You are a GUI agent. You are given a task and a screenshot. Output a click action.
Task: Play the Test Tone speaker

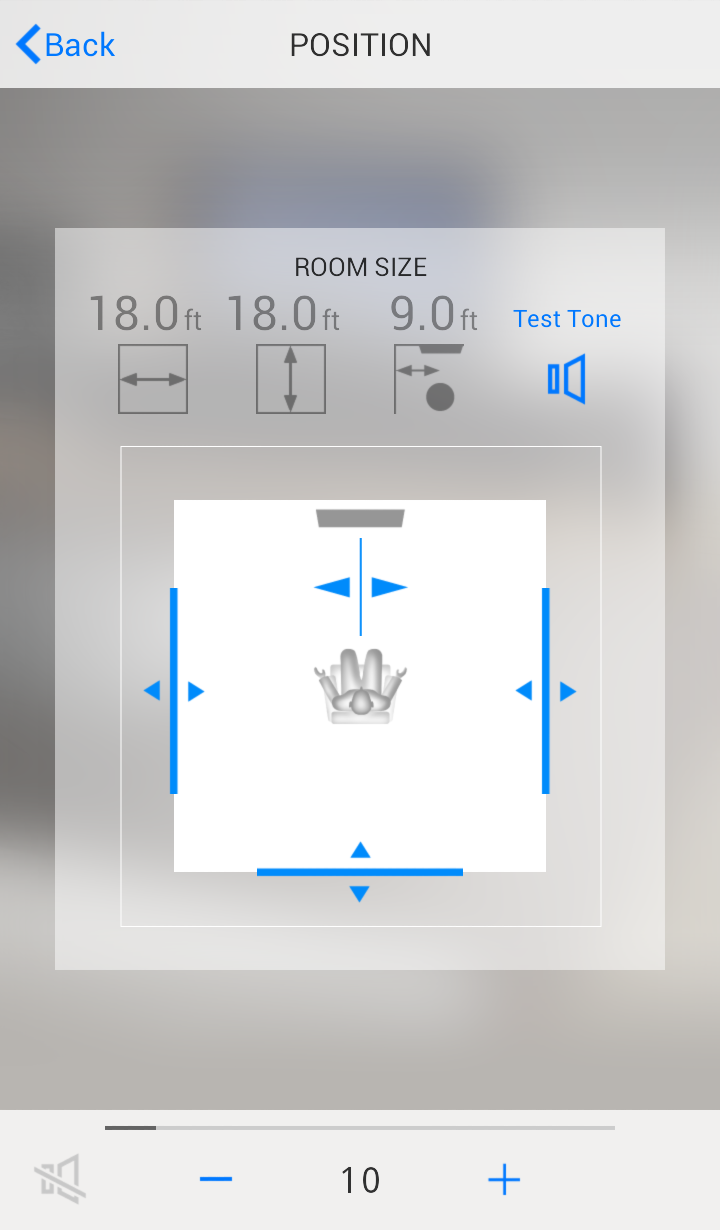[567, 379]
